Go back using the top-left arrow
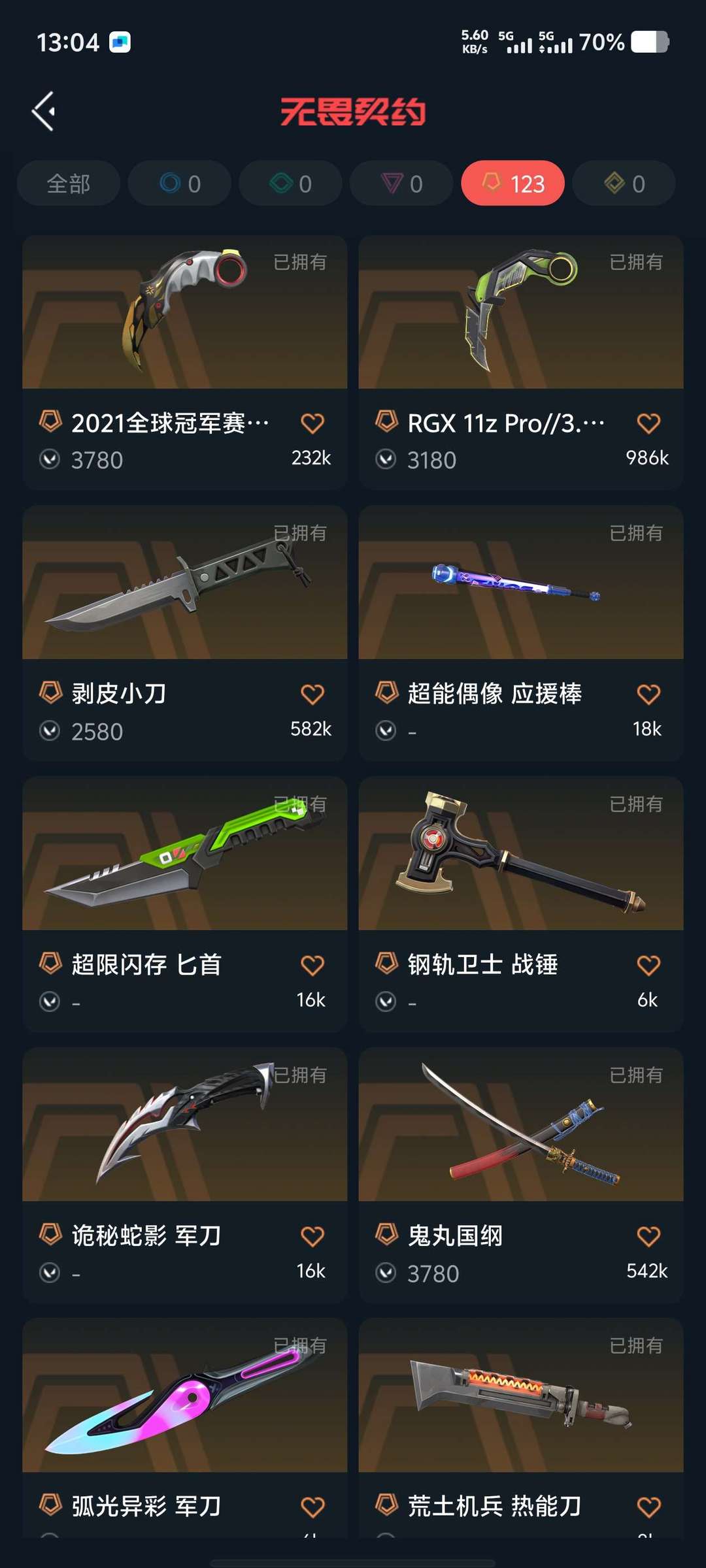This screenshot has width=706, height=1568. (x=44, y=112)
